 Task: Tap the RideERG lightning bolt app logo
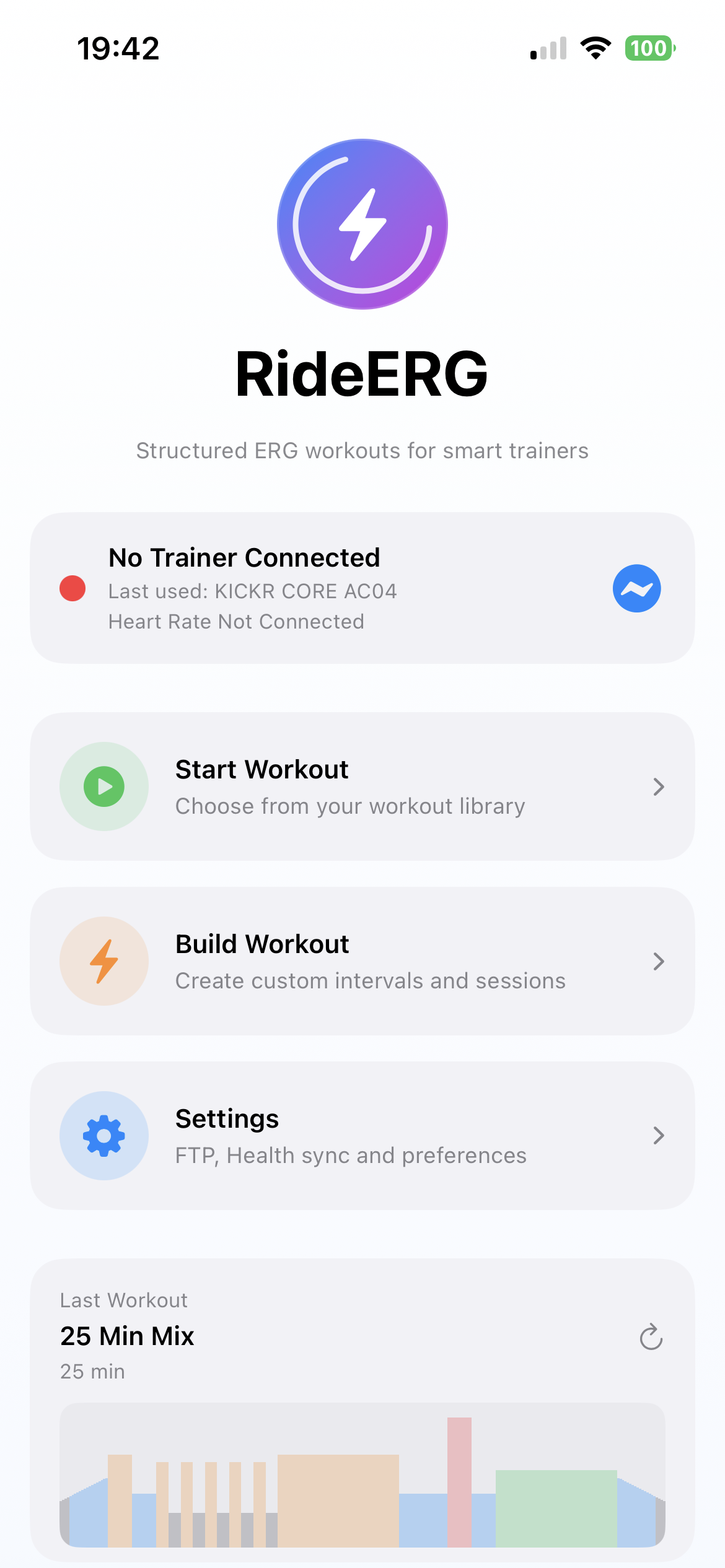tap(362, 223)
